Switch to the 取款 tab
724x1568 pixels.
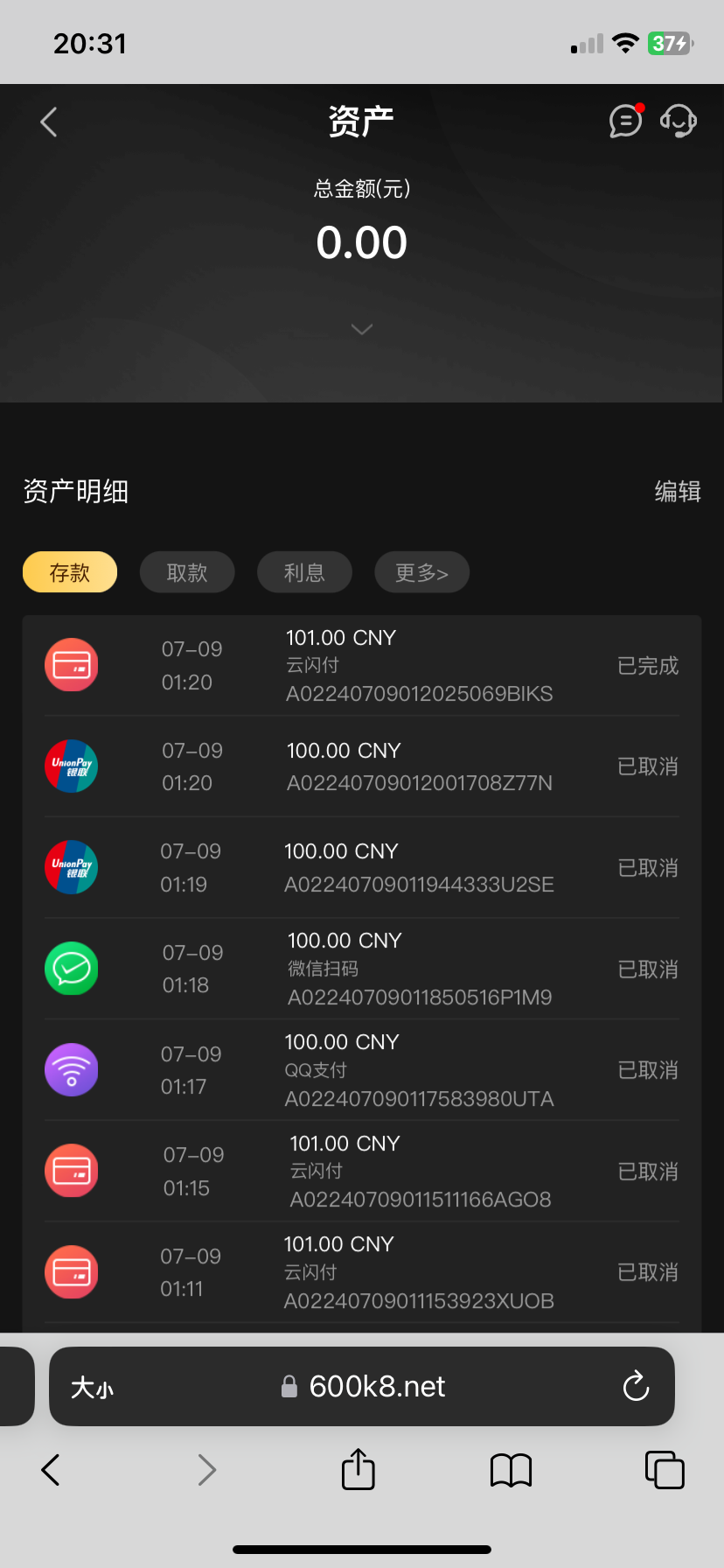click(x=187, y=572)
